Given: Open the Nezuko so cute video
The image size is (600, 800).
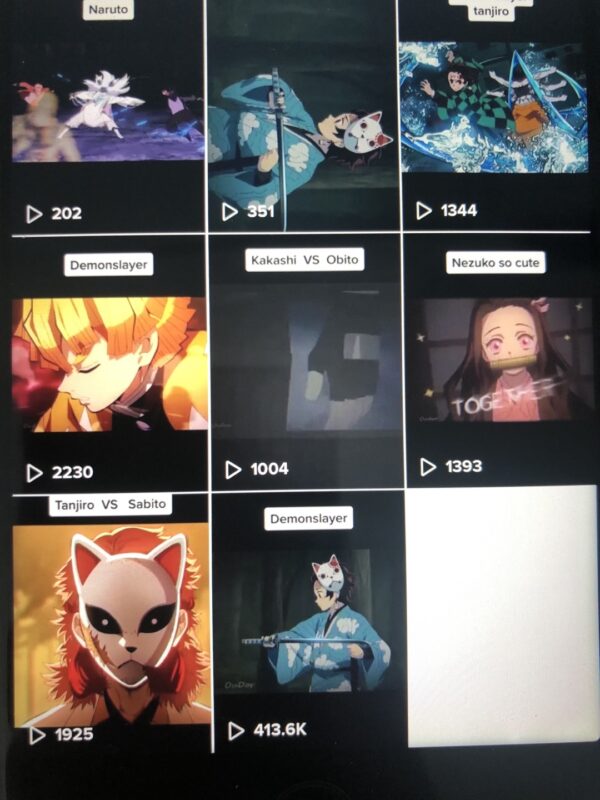Looking at the screenshot, I should pyautogui.click(x=497, y=360).
